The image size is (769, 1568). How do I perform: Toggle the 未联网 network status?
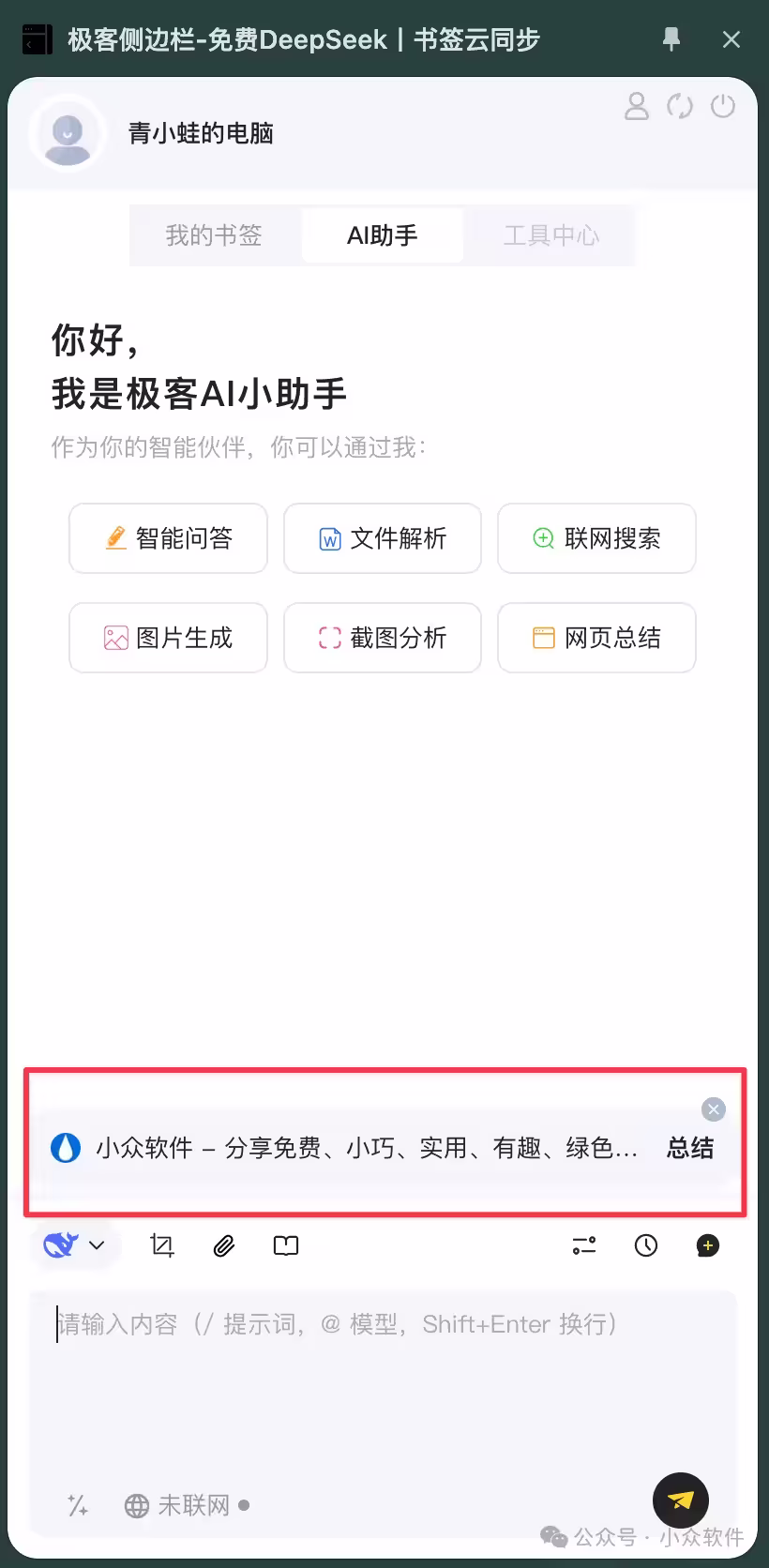185,1505
